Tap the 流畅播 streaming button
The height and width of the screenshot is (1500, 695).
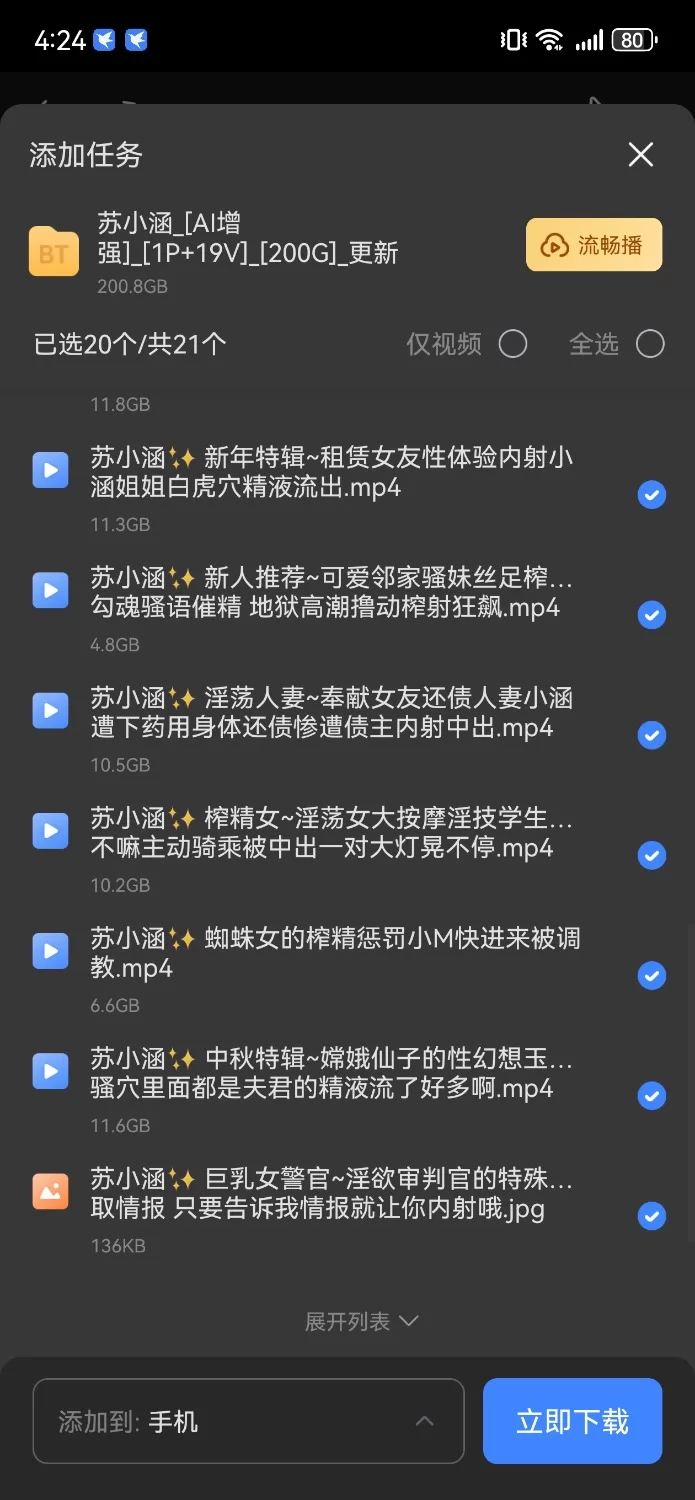[x=594, y=245]
